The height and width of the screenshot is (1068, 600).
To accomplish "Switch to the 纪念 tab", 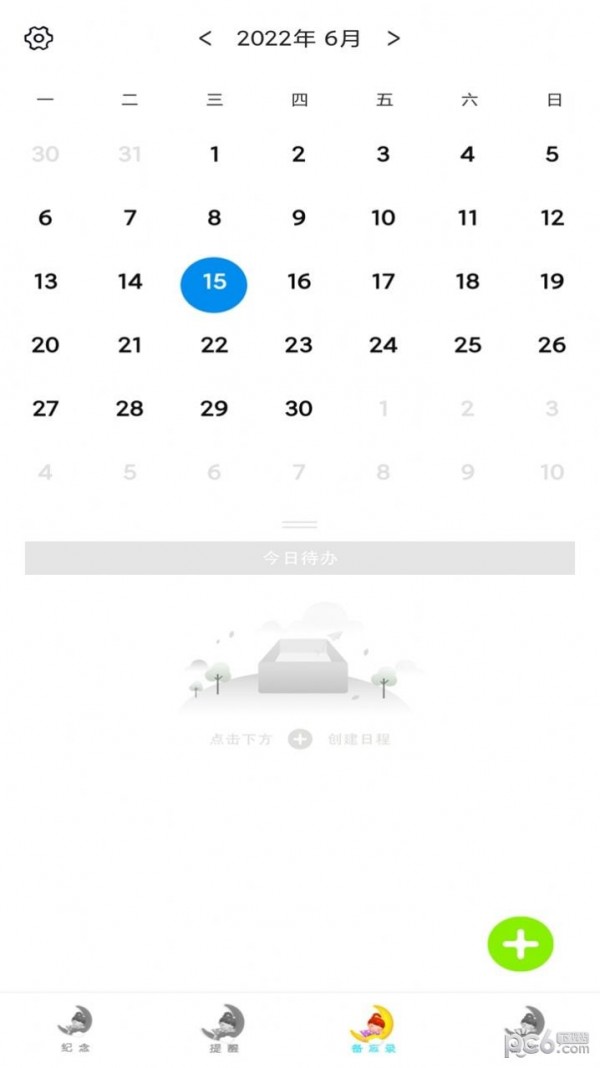I will click(x=74, y=1030).
